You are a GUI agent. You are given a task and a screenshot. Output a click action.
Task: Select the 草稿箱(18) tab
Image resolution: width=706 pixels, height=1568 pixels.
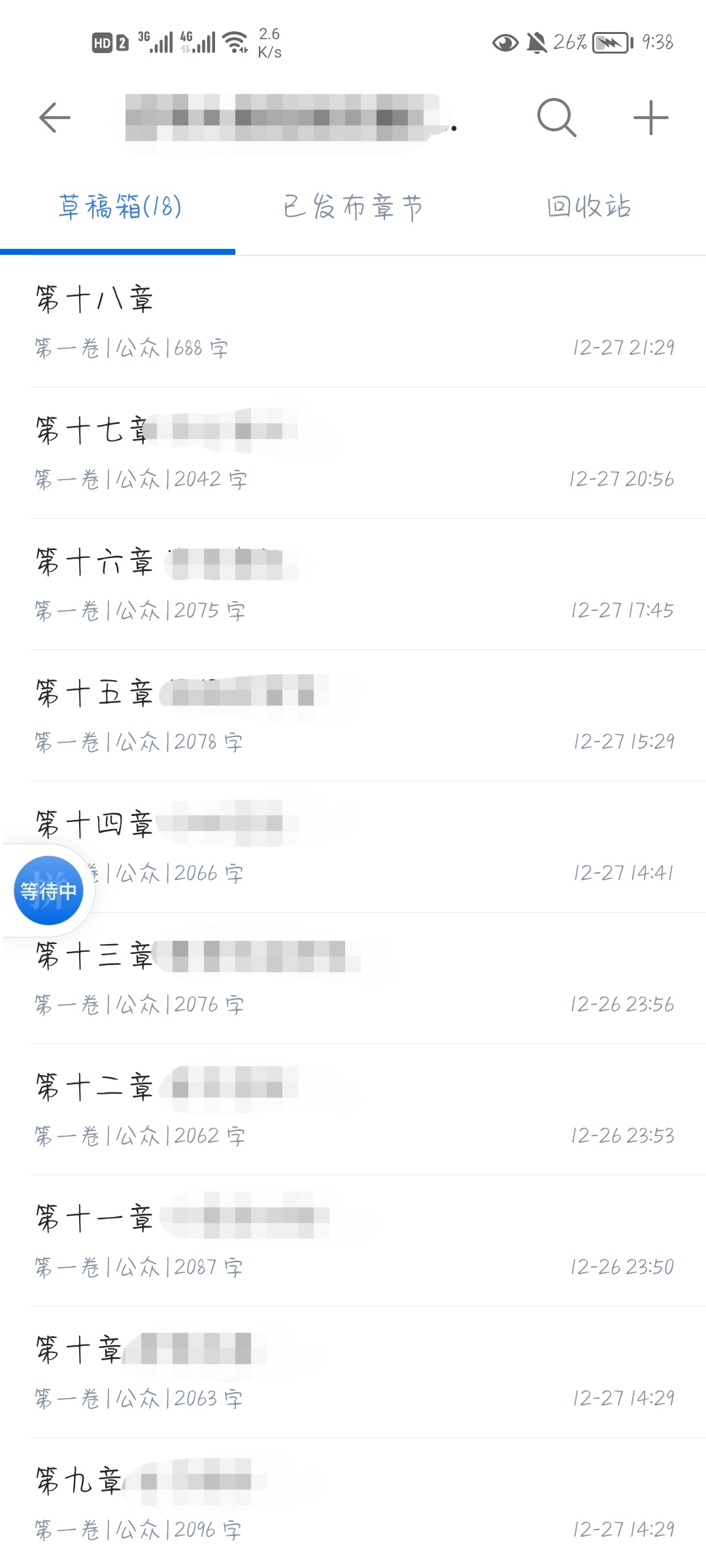pyautogui.click(x=120, y=206)
